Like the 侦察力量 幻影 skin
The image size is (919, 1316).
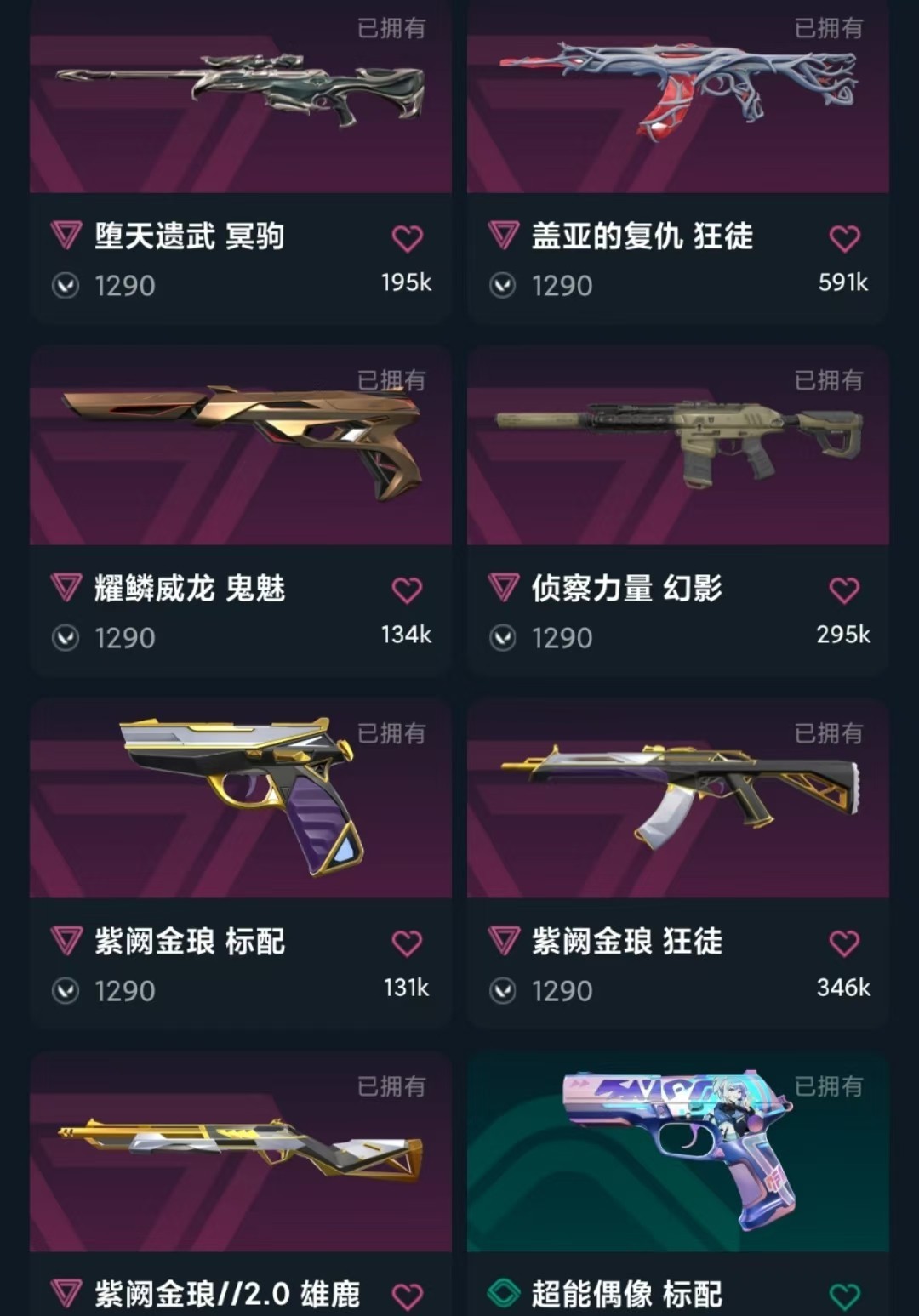(844, 590)
